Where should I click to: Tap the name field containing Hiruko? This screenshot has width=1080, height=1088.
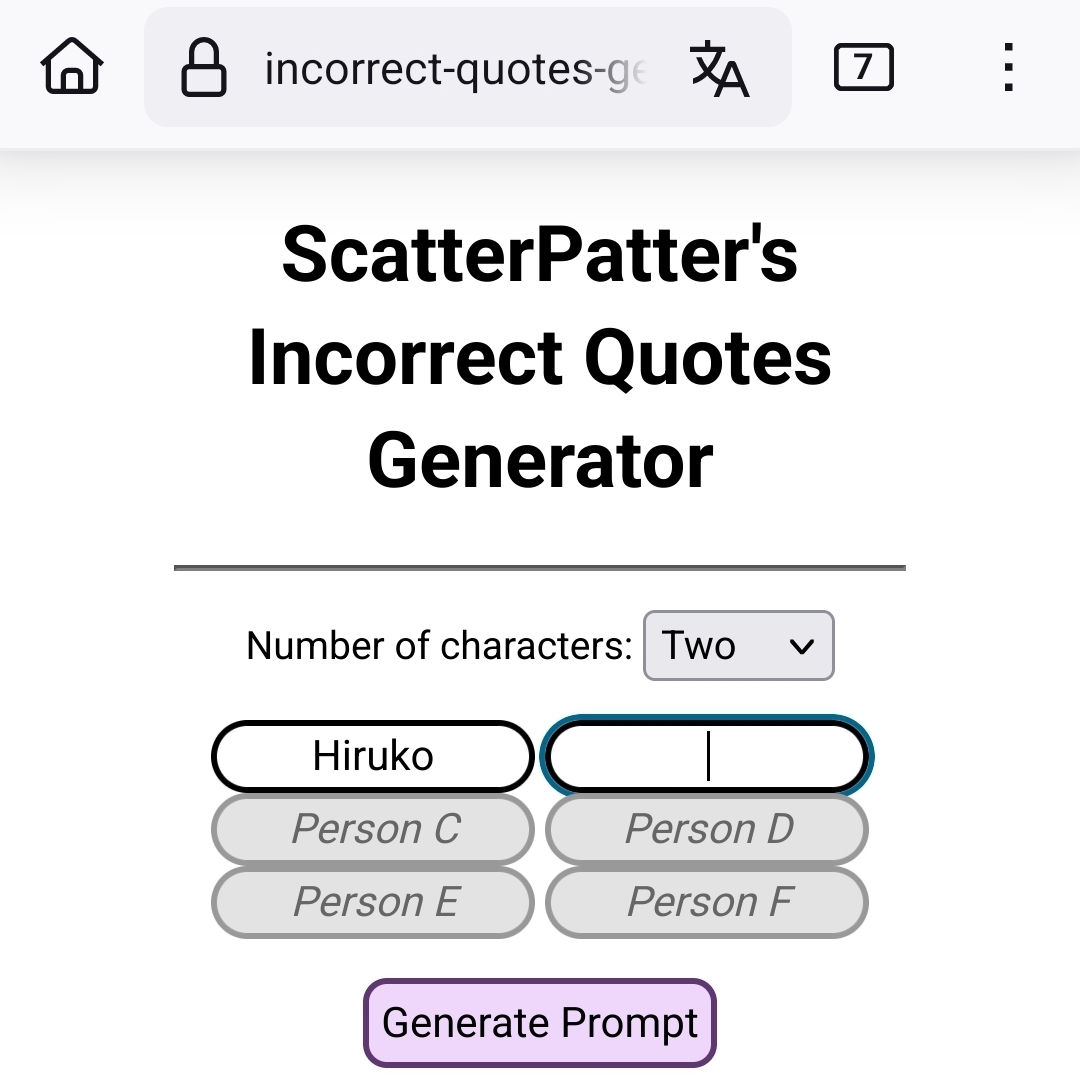coord(372,756)
